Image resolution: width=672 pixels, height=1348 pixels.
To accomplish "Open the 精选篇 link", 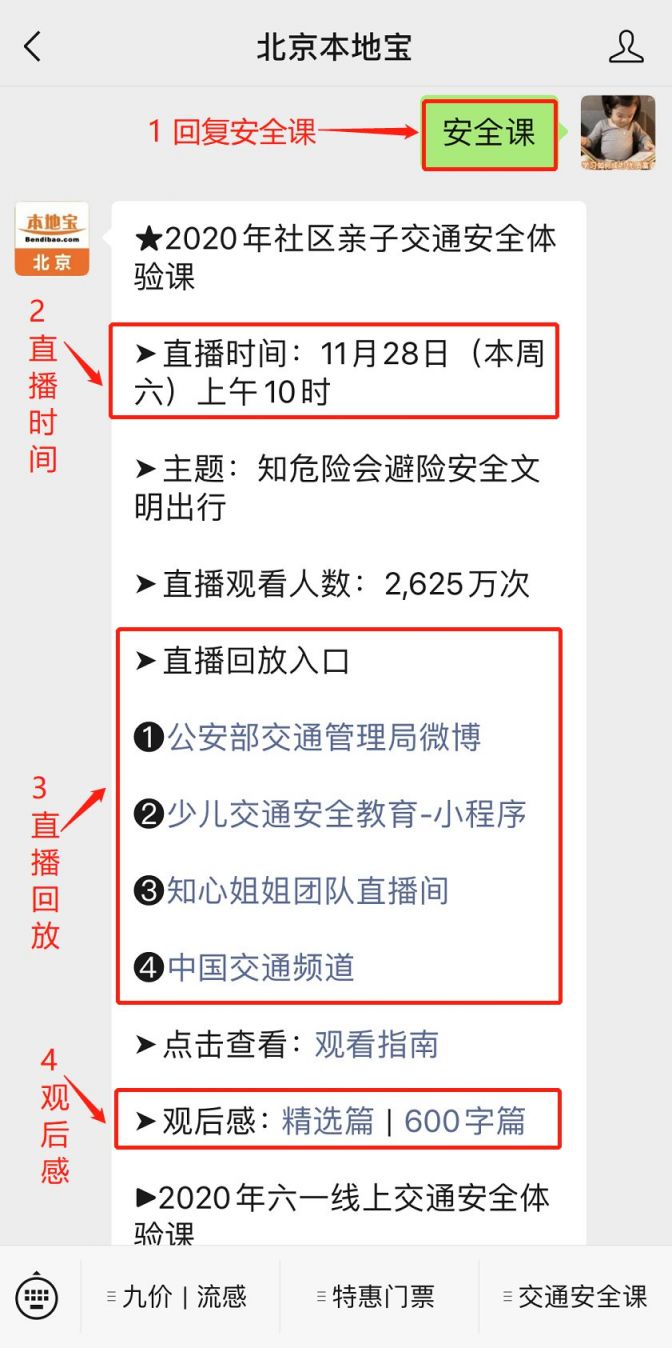I will [328, 1121].
